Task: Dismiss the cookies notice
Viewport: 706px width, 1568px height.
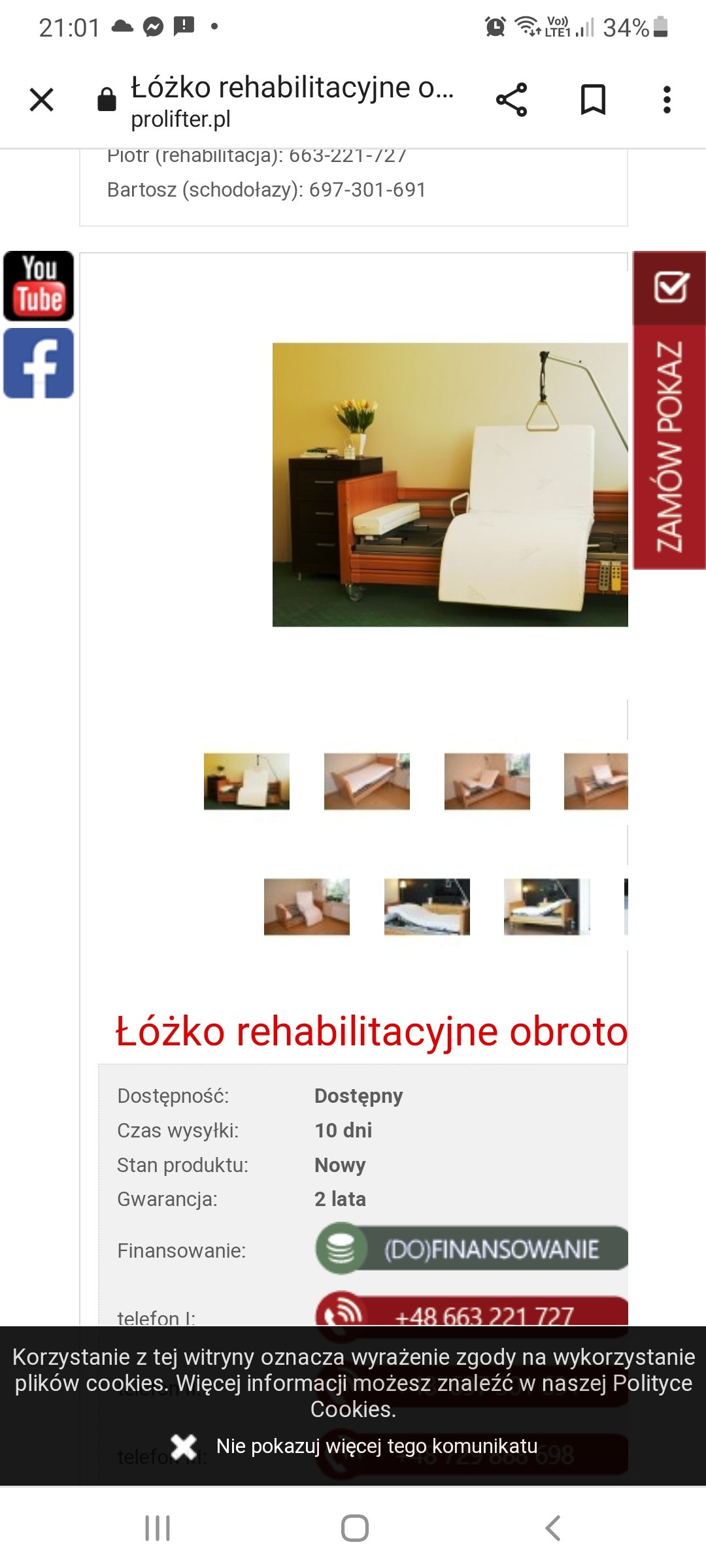Action: click(184, 1446)
